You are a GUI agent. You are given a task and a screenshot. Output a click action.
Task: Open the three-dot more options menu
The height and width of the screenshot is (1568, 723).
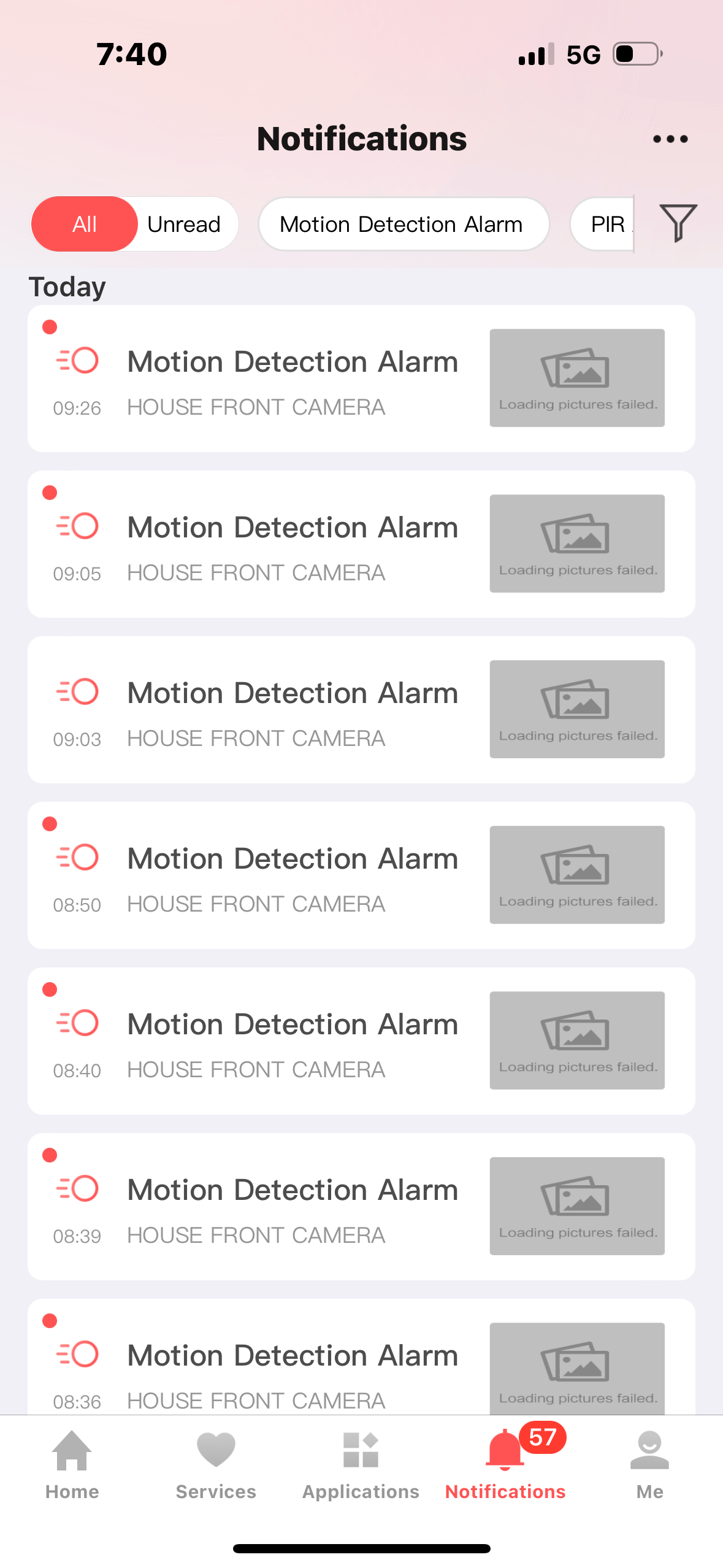[x=670, y=139]
